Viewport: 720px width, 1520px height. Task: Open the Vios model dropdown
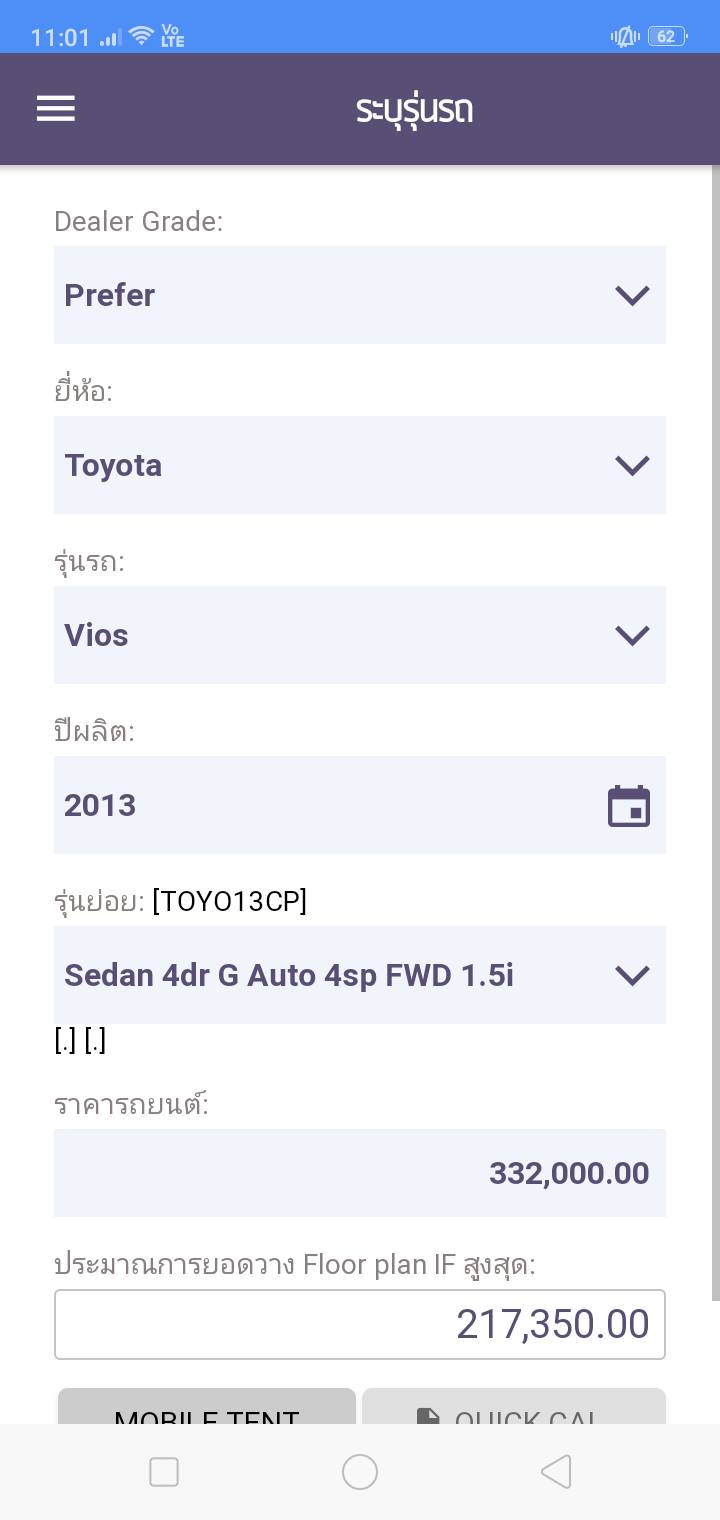coord(359,635)
